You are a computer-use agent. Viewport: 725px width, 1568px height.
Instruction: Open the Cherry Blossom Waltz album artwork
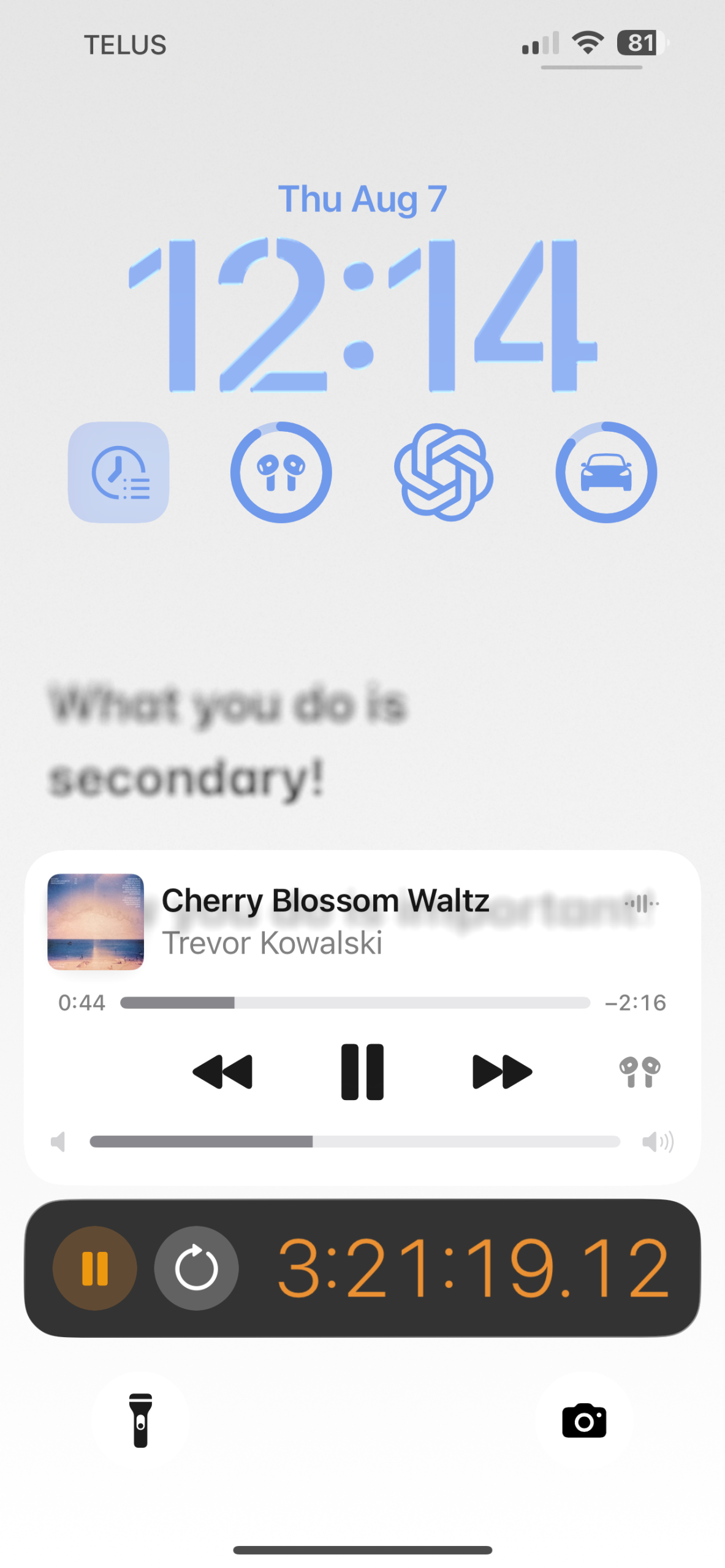(x=96, y=921)
